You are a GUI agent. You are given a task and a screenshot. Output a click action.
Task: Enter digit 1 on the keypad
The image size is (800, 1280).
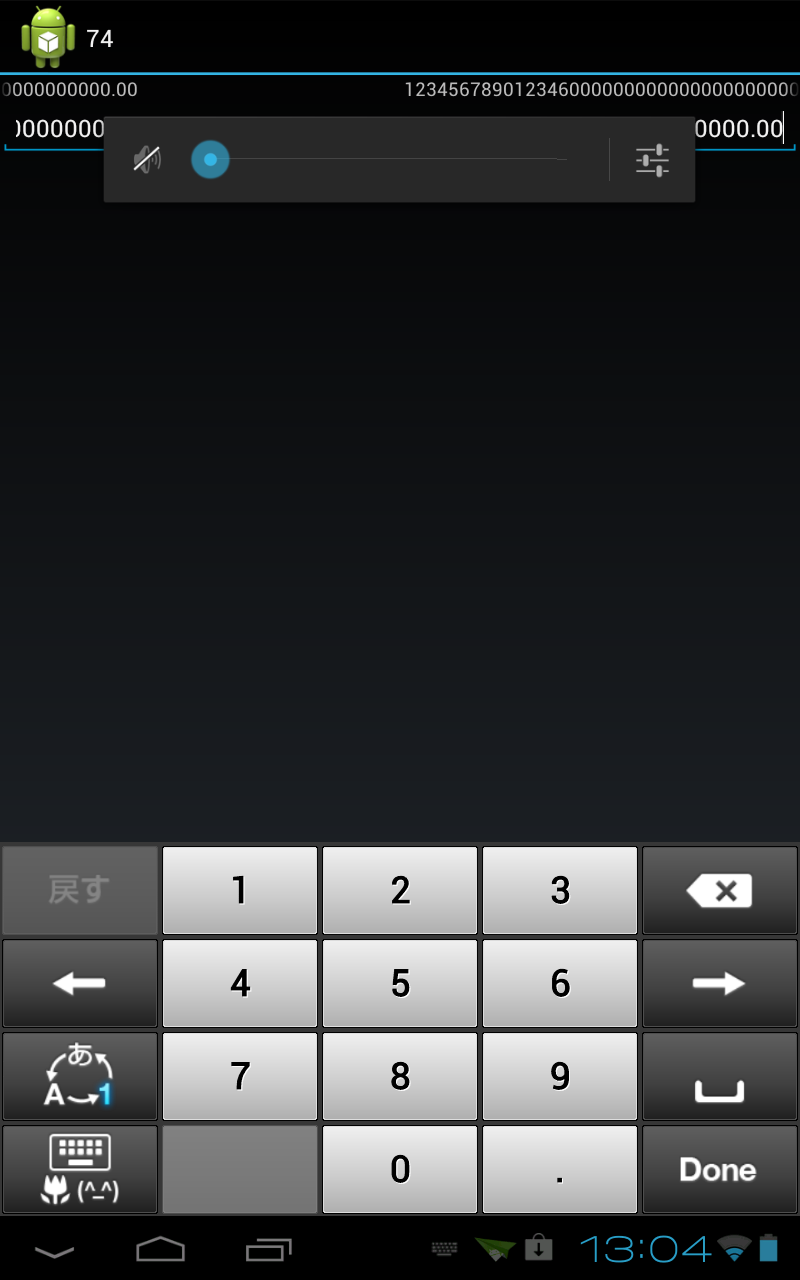click(x=240, y=891)
